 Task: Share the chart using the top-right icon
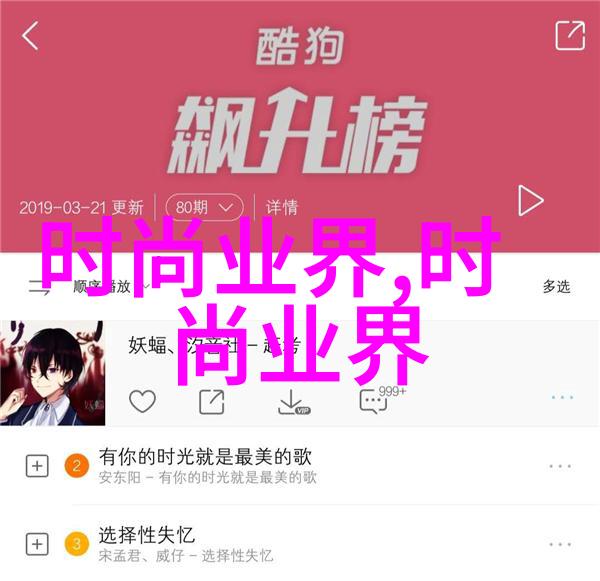(x=569, y=36)
